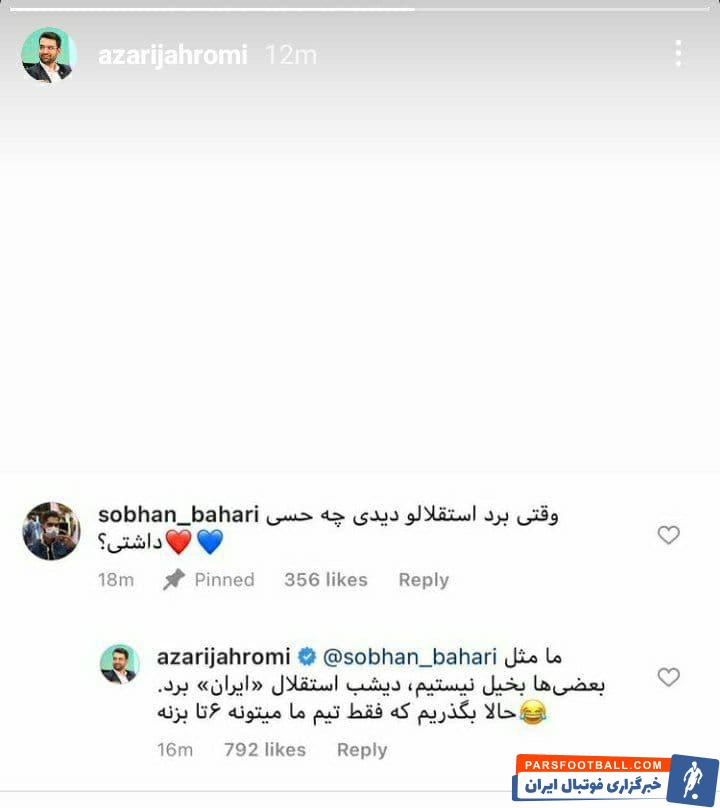Tap azarijahromi's profile picture in story header
The image size is (720, 808).
pyautogui.click(x=49, y=55)
